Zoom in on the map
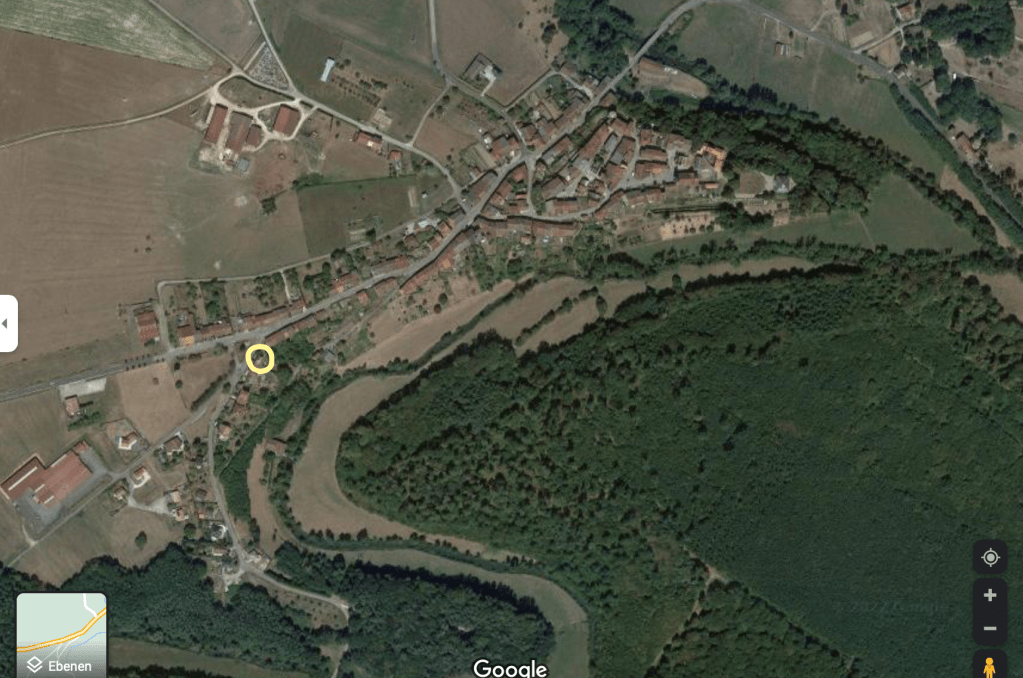 [x=990, y=596]
